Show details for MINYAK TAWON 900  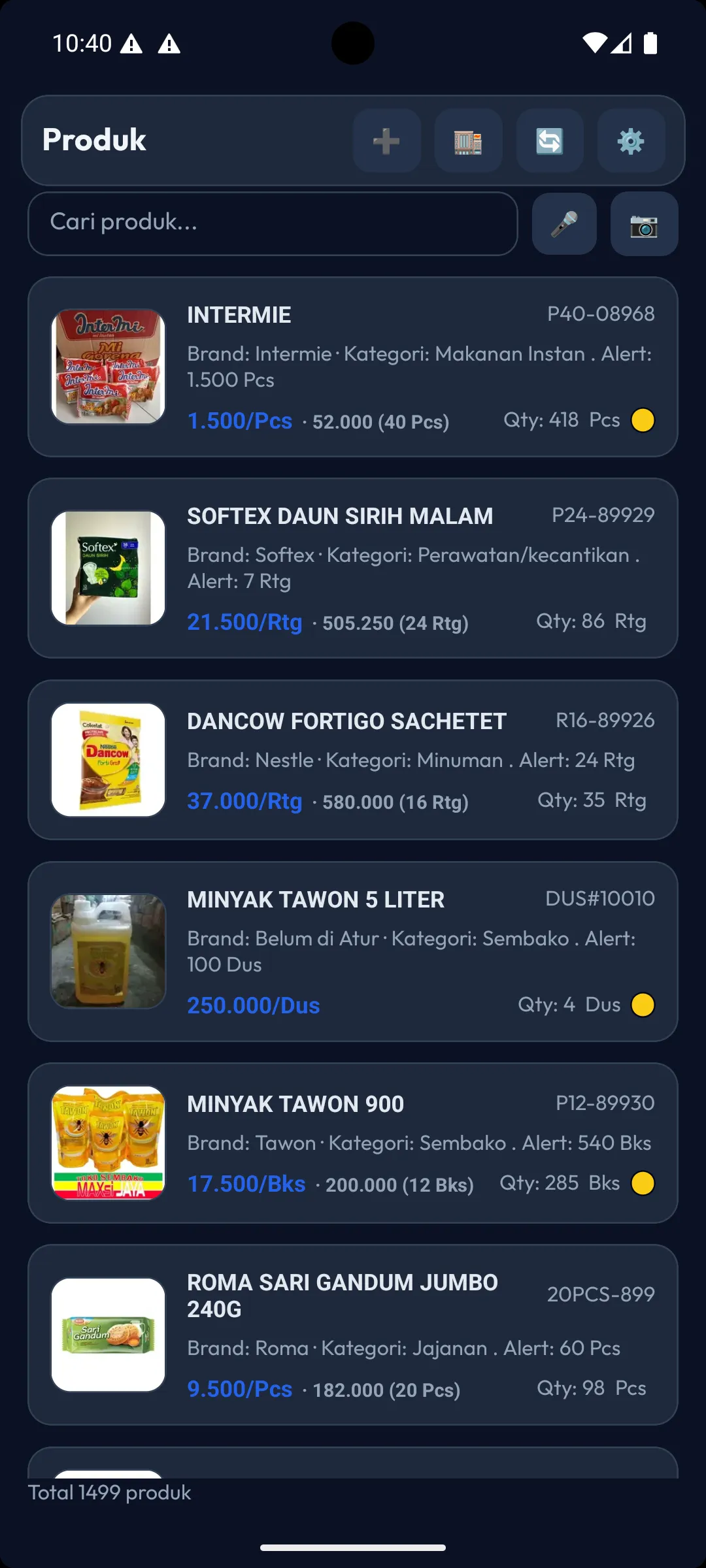tap(353, 1143)
